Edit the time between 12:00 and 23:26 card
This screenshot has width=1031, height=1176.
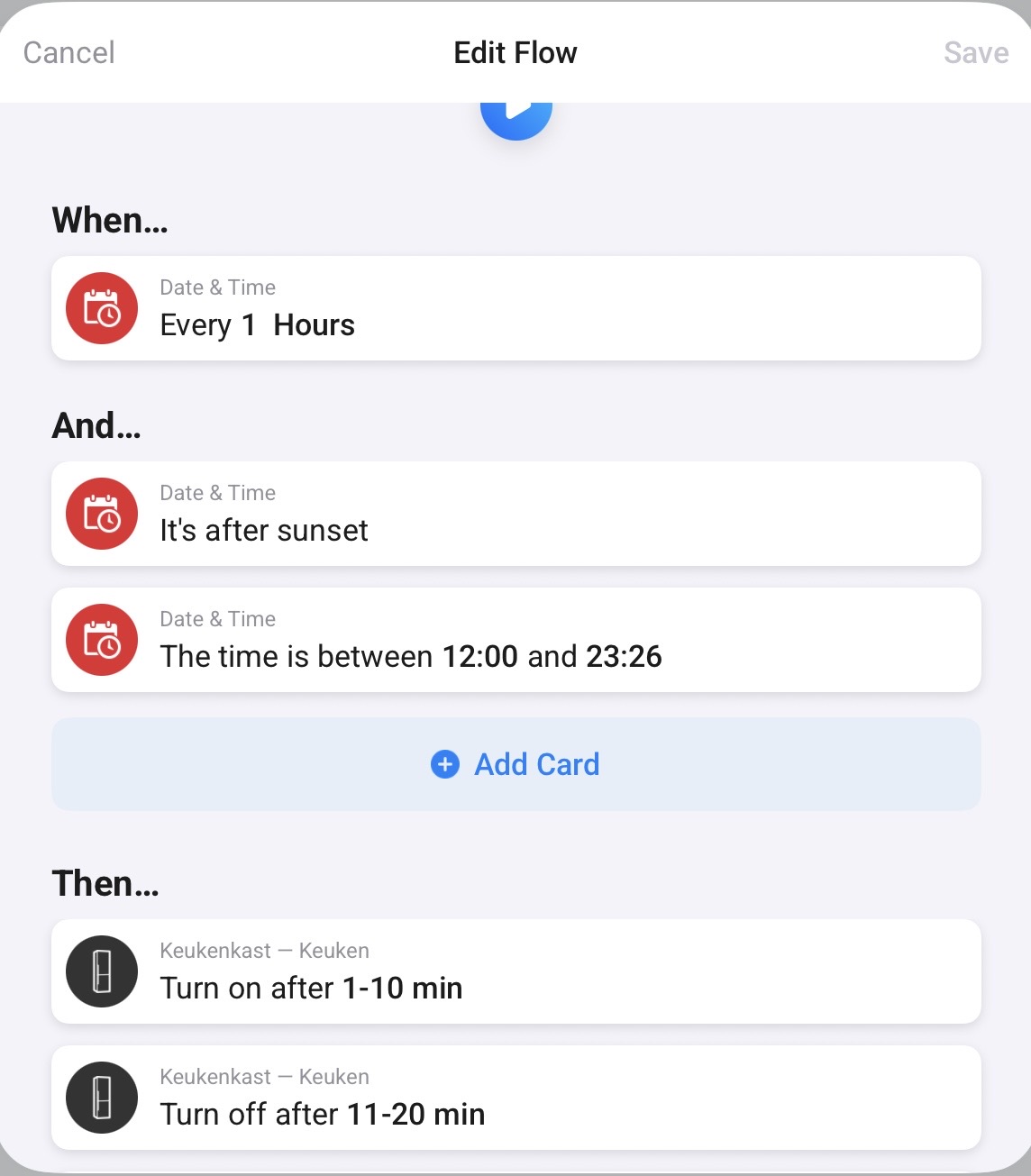pyautogui.click(x=515, y=640)
